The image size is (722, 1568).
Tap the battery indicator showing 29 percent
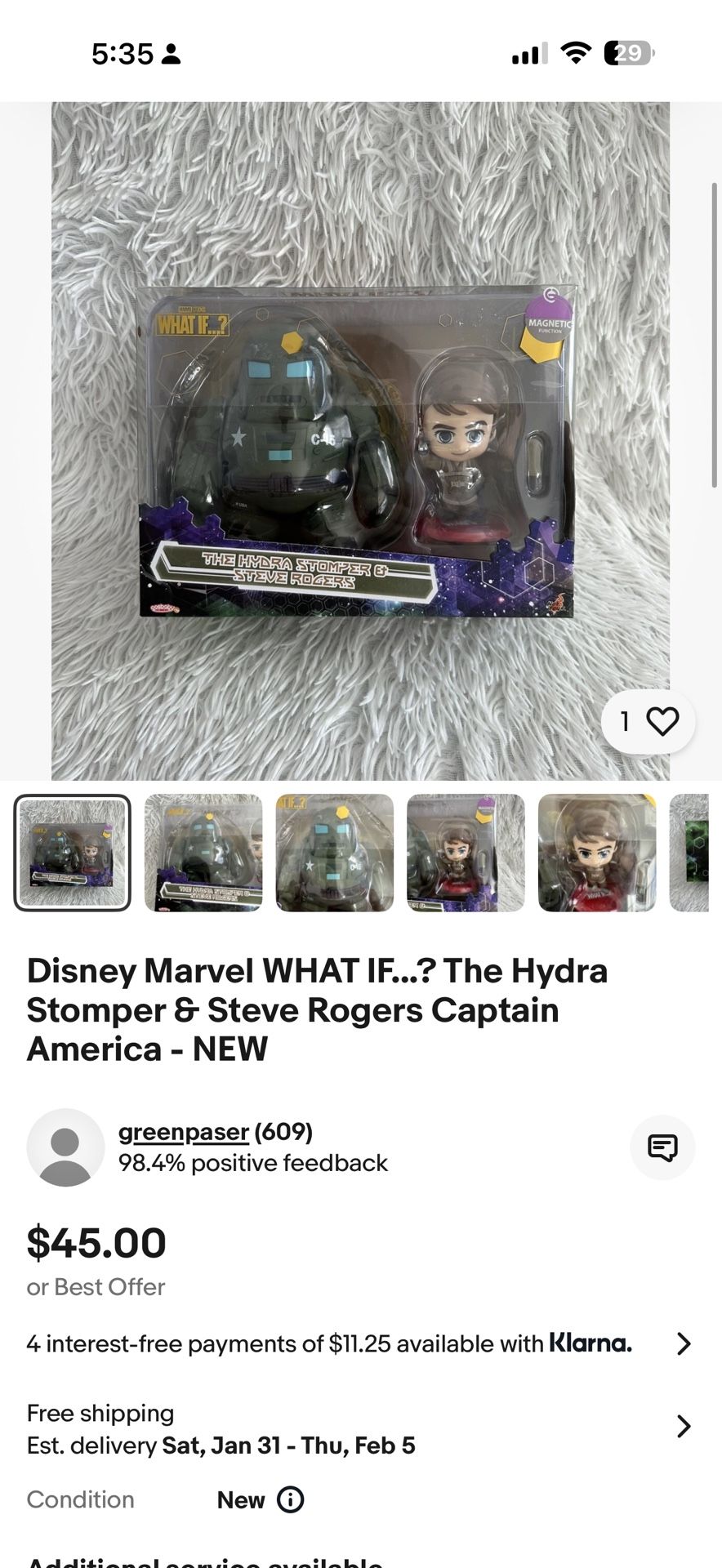click(629, 52)
